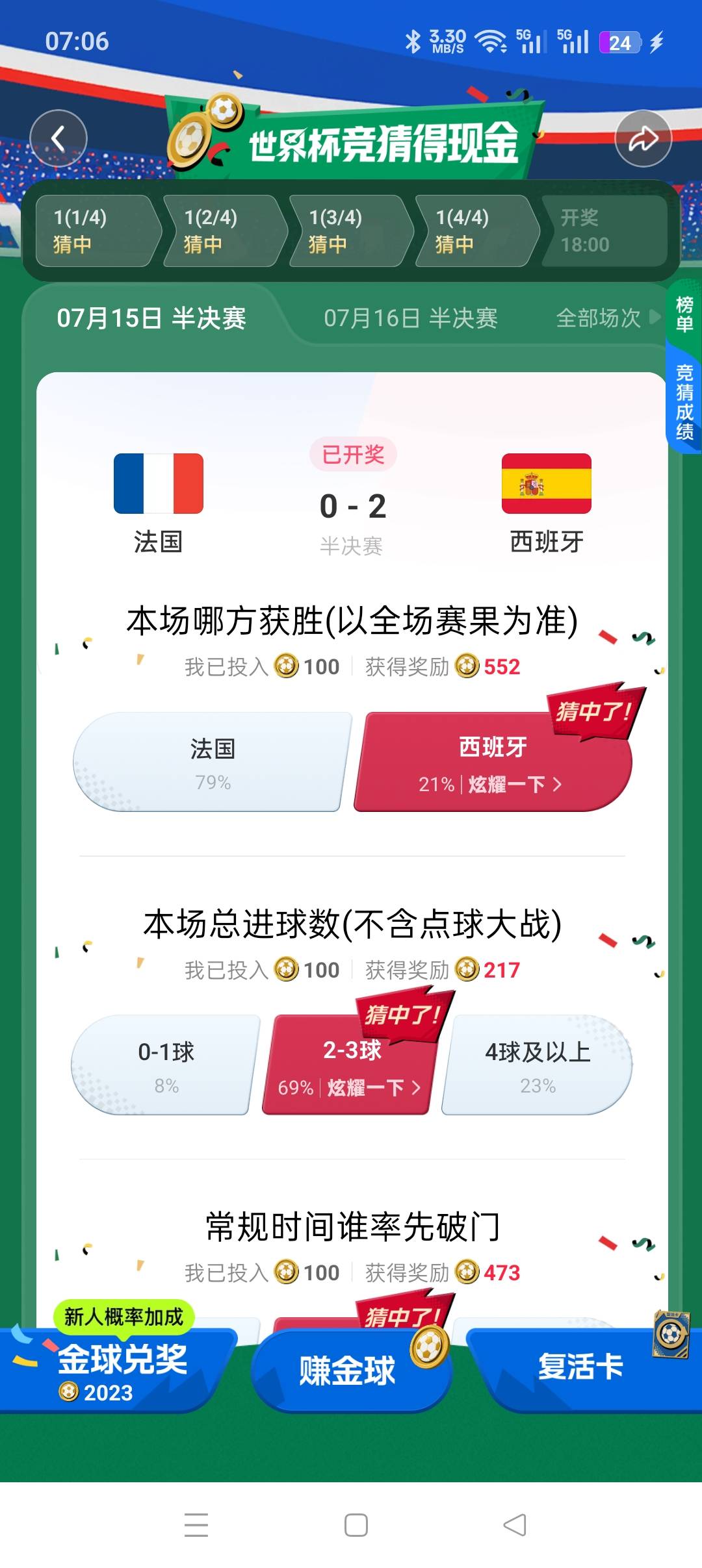Switch to 07月16日 半决赛 tab
This screenshot has height=1568, width=702.
point(411,318)
